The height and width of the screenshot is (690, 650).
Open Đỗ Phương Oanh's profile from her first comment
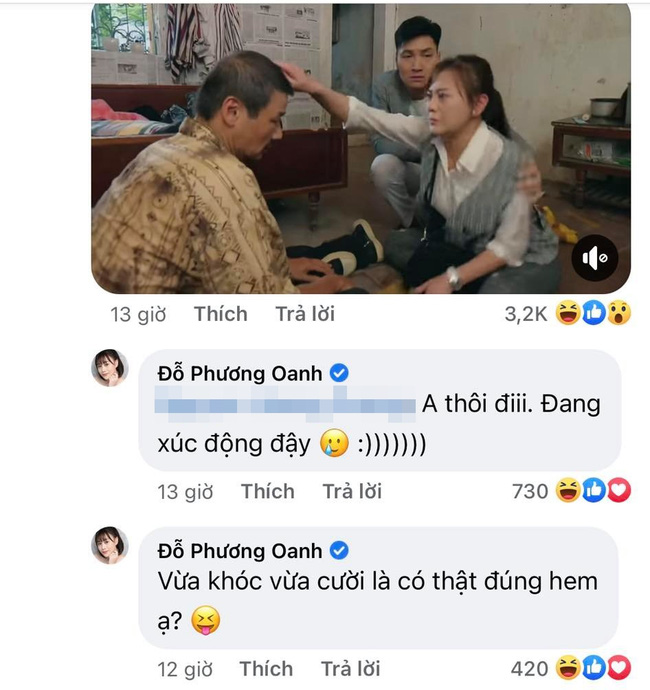tap(238, 373)
